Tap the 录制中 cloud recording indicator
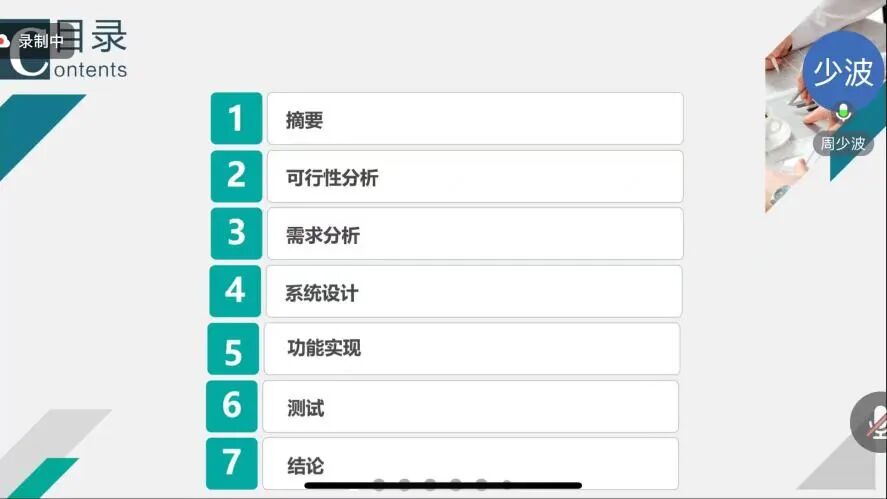Viewport: 887px width, 499px height. click(30, 41)
